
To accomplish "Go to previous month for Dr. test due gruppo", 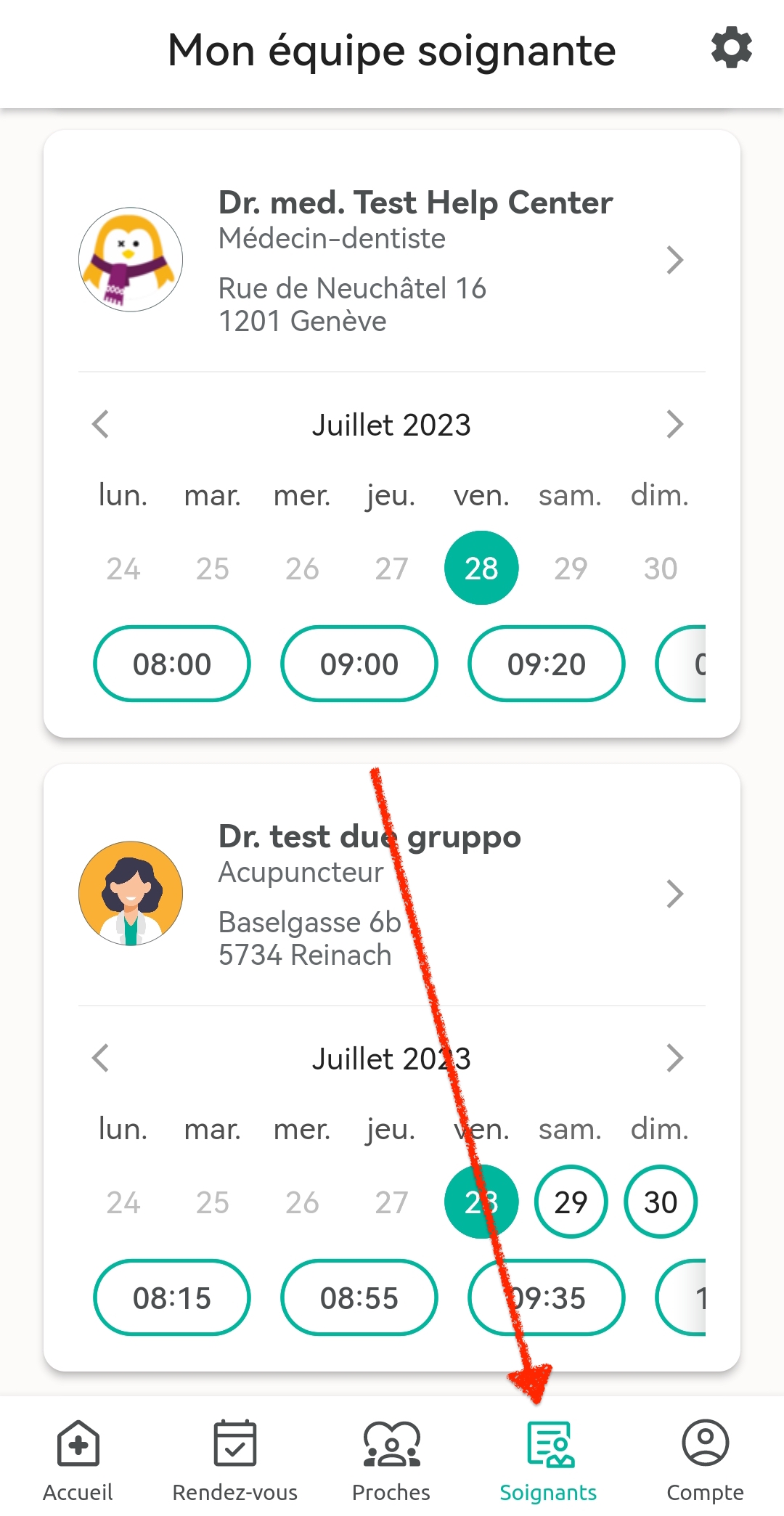I will tap(101, 1058).
